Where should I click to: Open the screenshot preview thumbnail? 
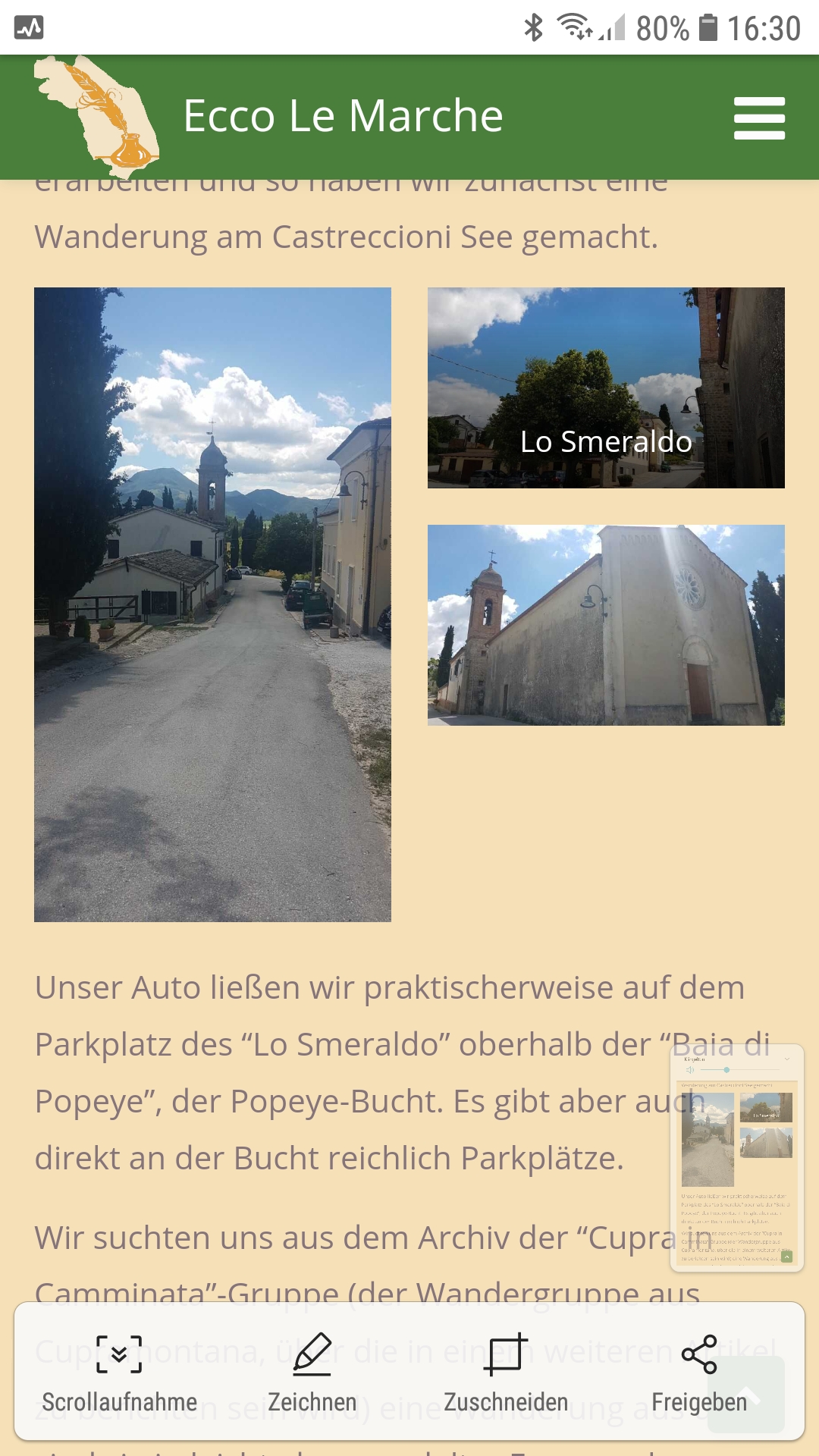[x=737, y=1157]
